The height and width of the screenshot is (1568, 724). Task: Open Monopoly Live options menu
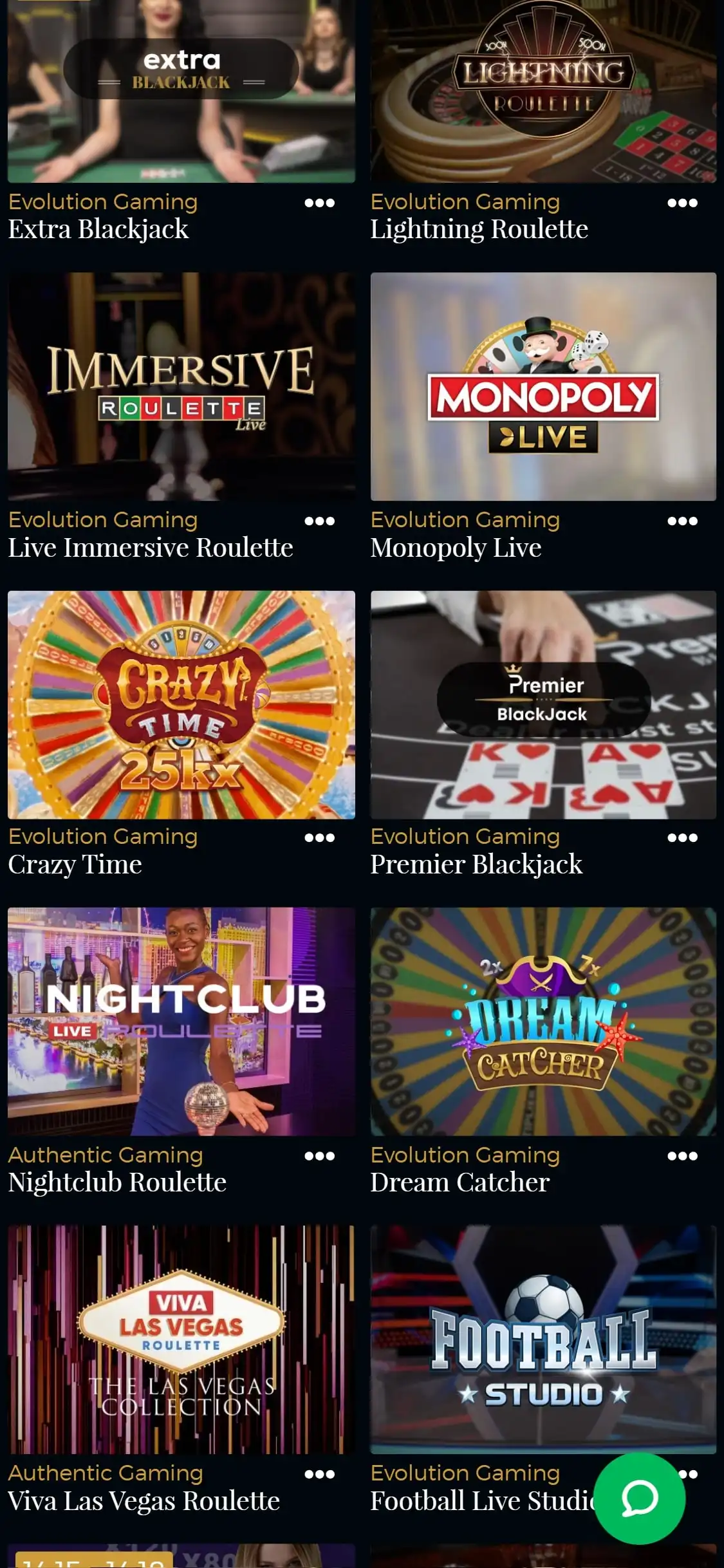point(682,521)
